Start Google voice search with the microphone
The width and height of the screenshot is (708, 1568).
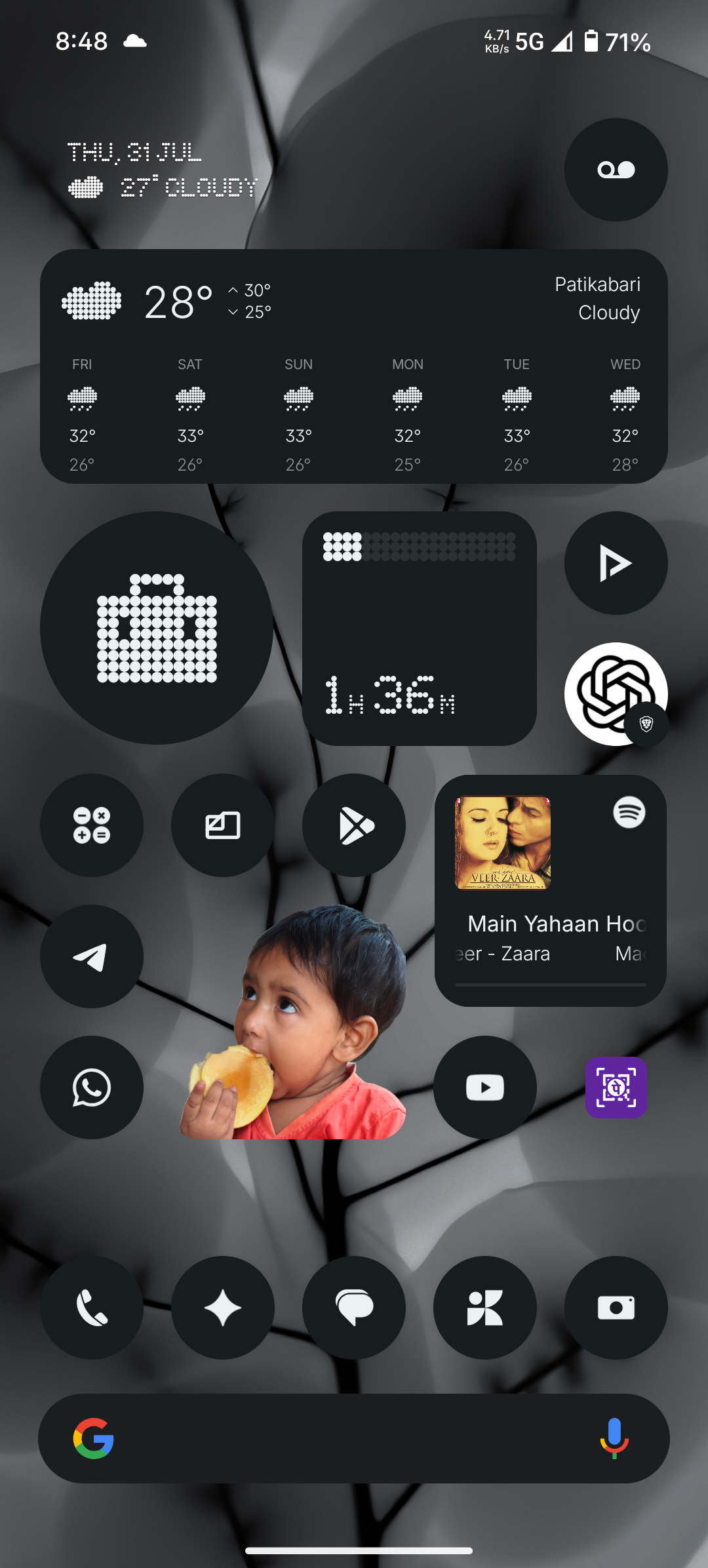coord(614,1438)
